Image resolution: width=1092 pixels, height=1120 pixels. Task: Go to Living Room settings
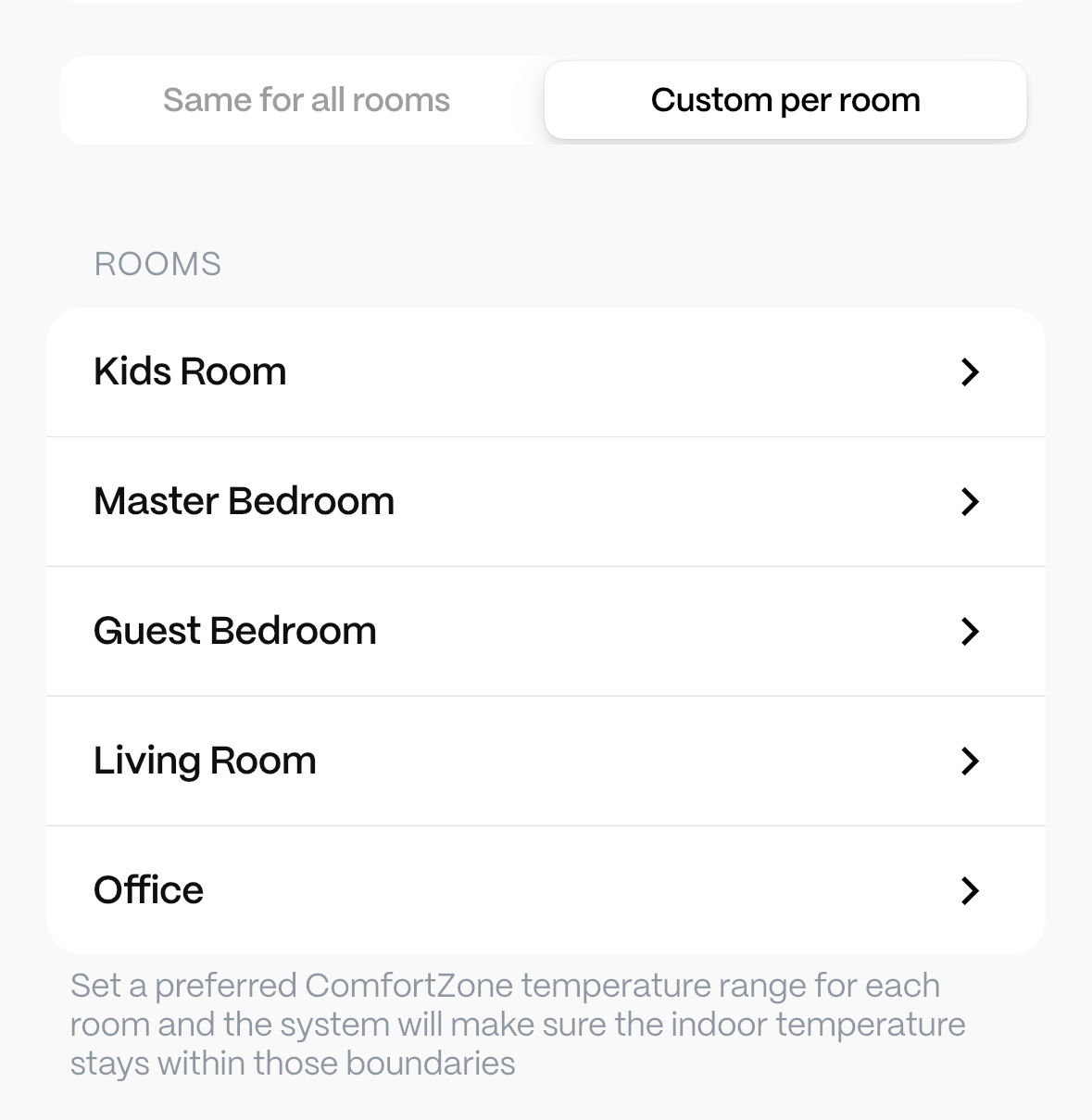point(546,761)
